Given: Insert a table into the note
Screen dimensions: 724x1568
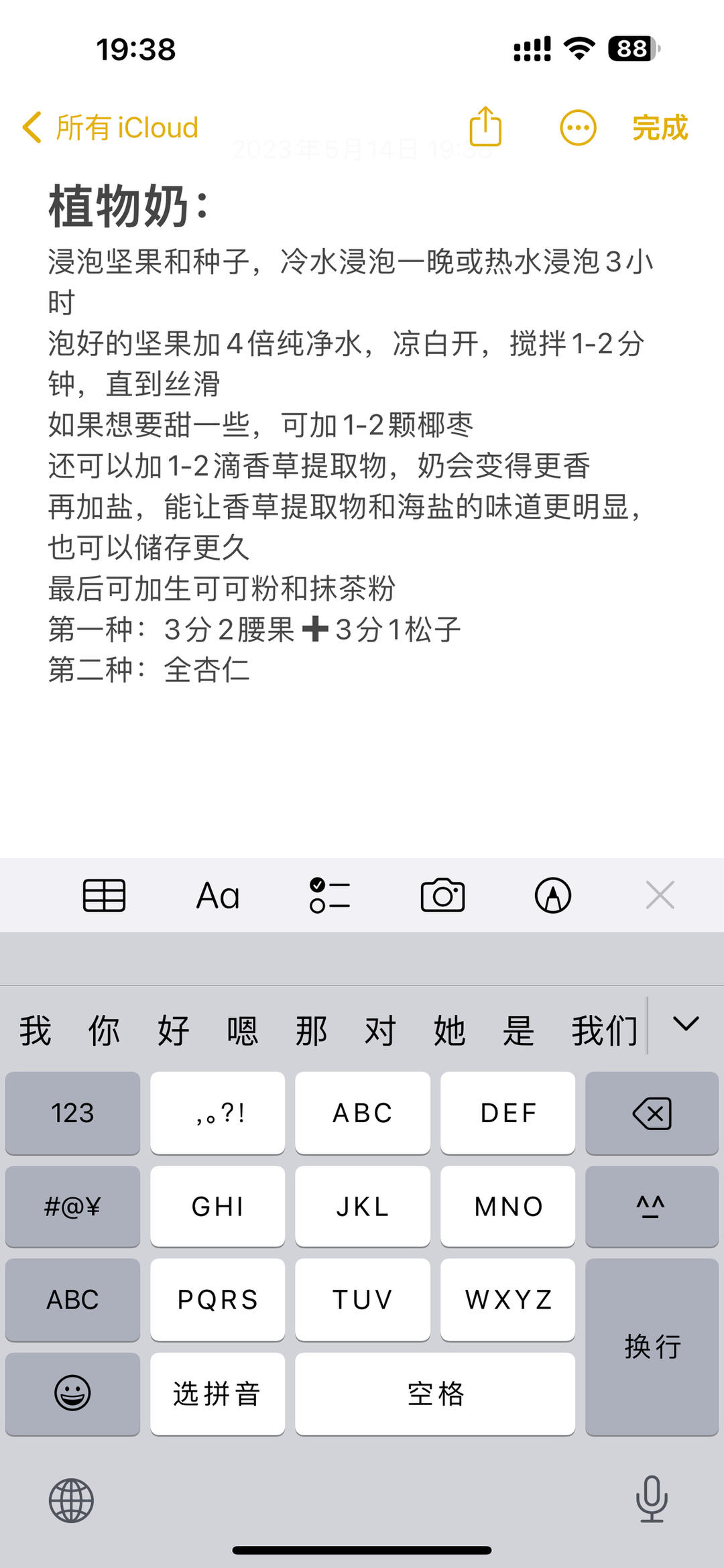Looking at the screenshot, I should pyautogui.click(x=104, y=895).
